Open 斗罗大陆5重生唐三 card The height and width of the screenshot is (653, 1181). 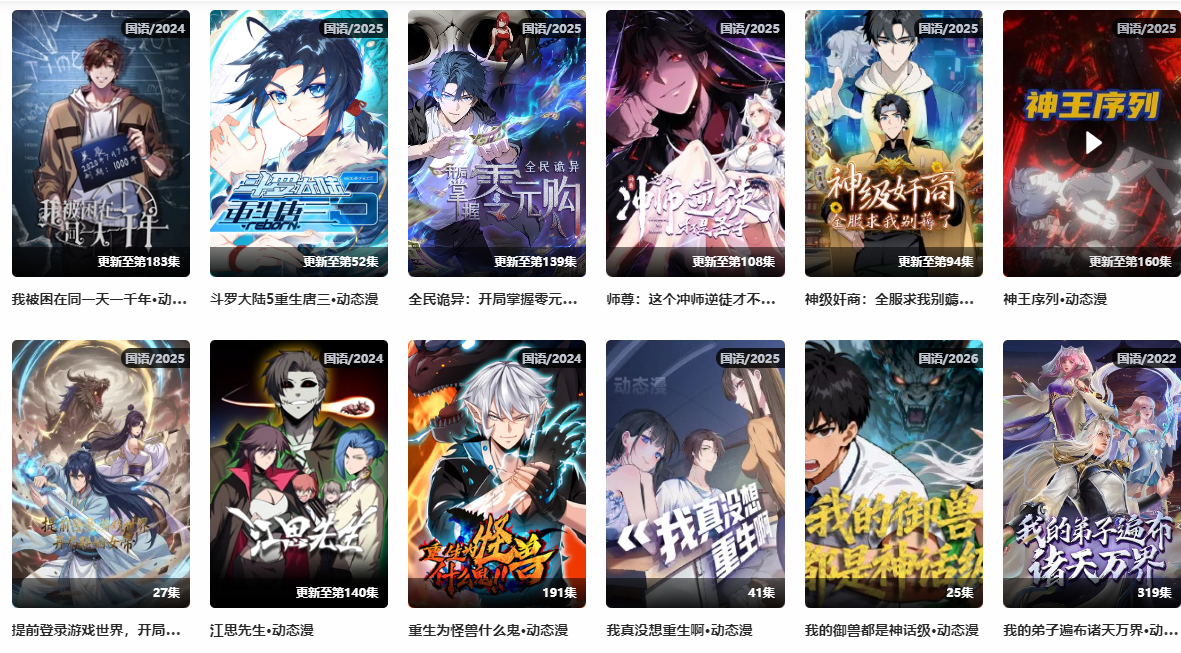(x=298, y=143)
